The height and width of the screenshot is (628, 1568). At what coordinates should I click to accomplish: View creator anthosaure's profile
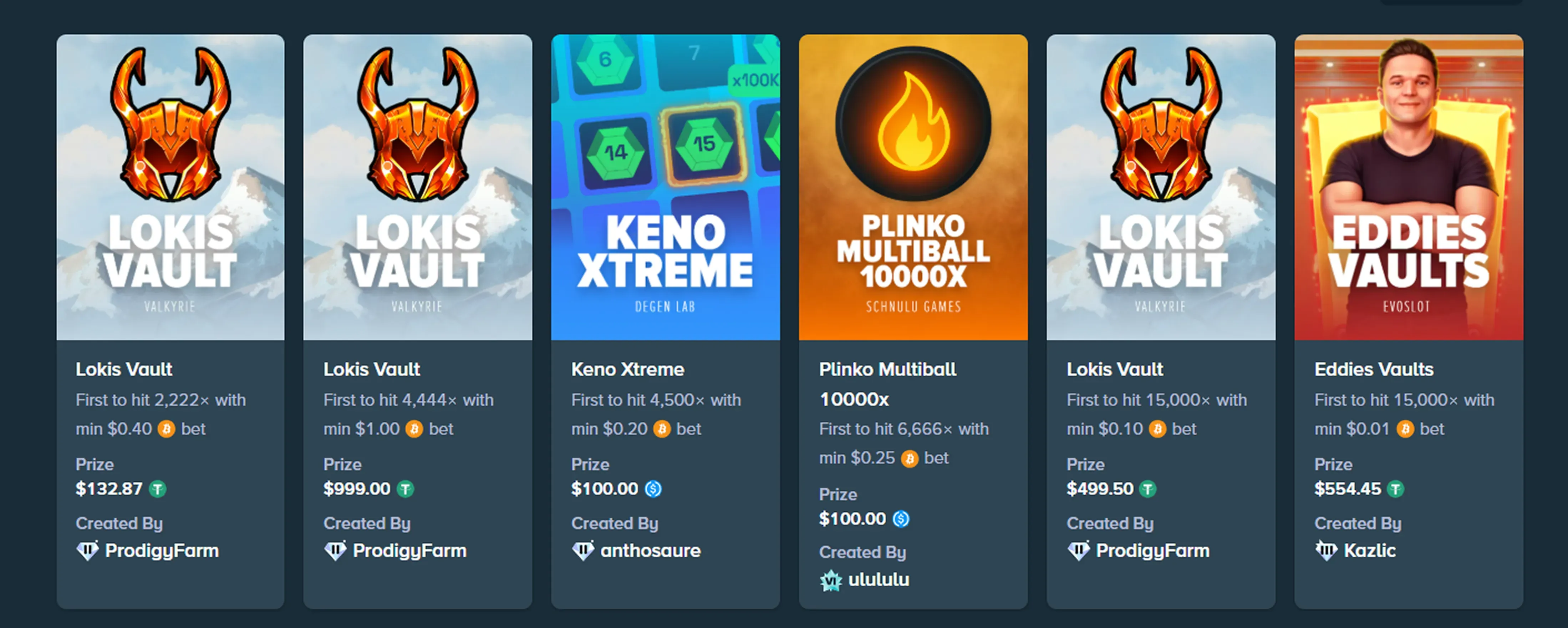(650, 551)
